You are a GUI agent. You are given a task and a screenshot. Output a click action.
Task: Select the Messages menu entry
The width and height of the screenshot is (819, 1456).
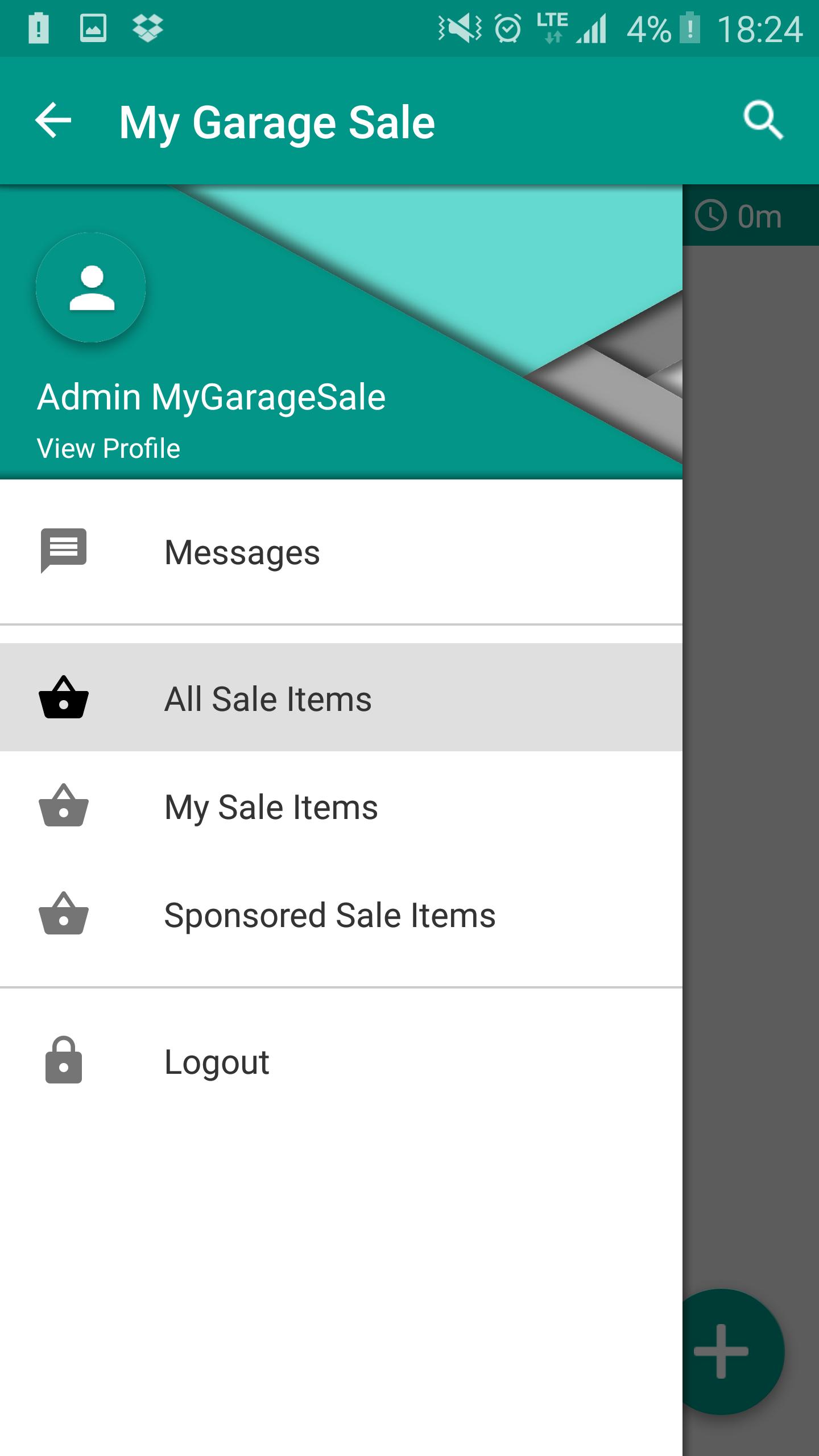coord(242,552)
